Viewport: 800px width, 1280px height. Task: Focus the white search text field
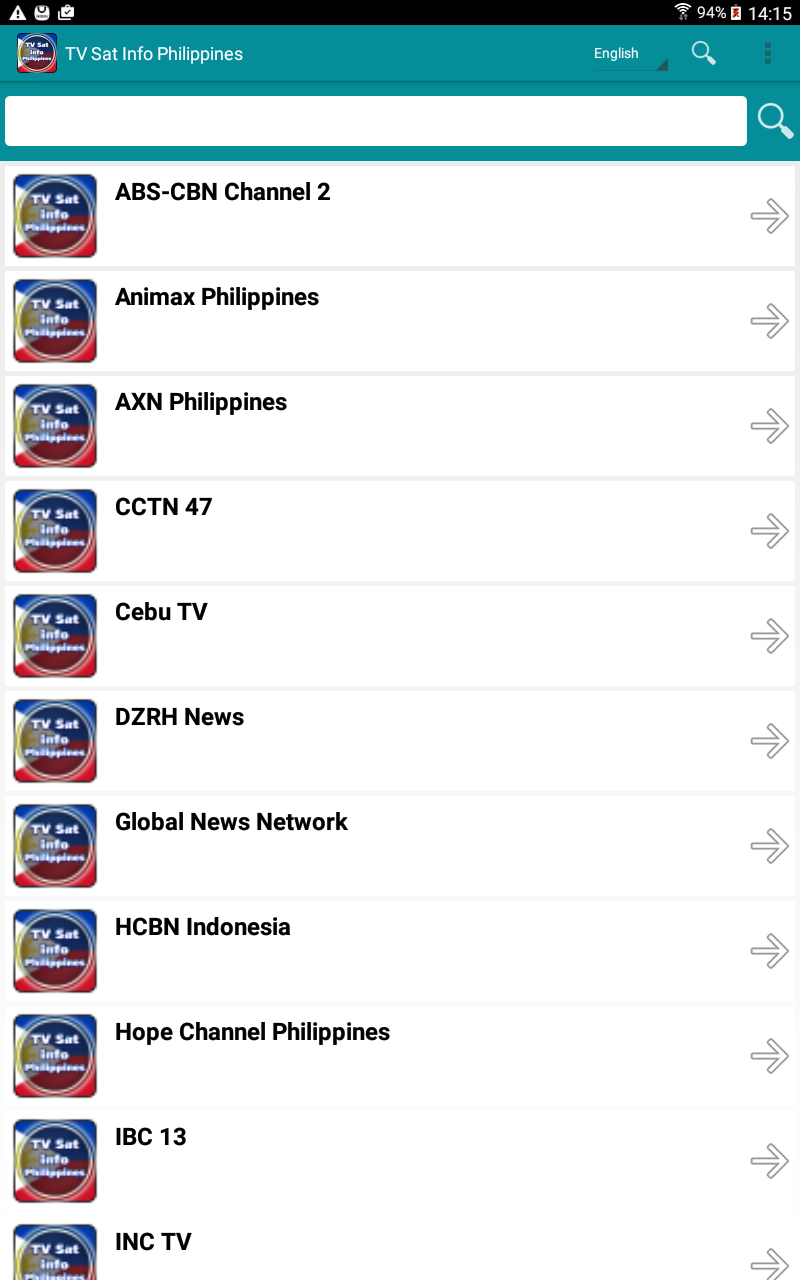376,121
